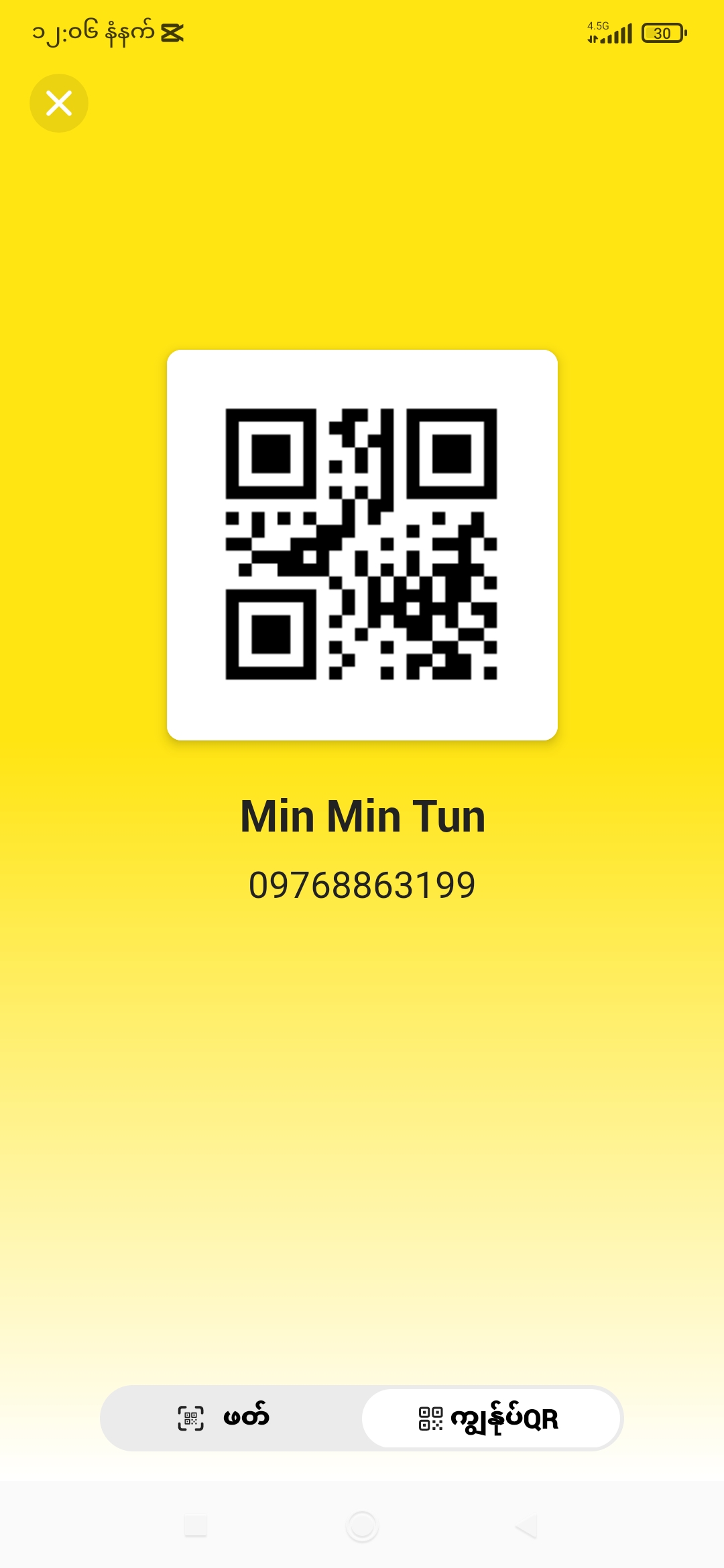
Task: Select the ကျွန်ုပ်QR tab
Action: pyautogui.click(x=491, y=1419)
